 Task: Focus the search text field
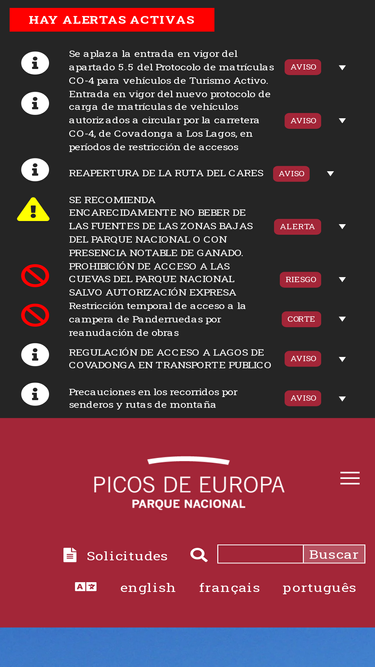(260, 554)
